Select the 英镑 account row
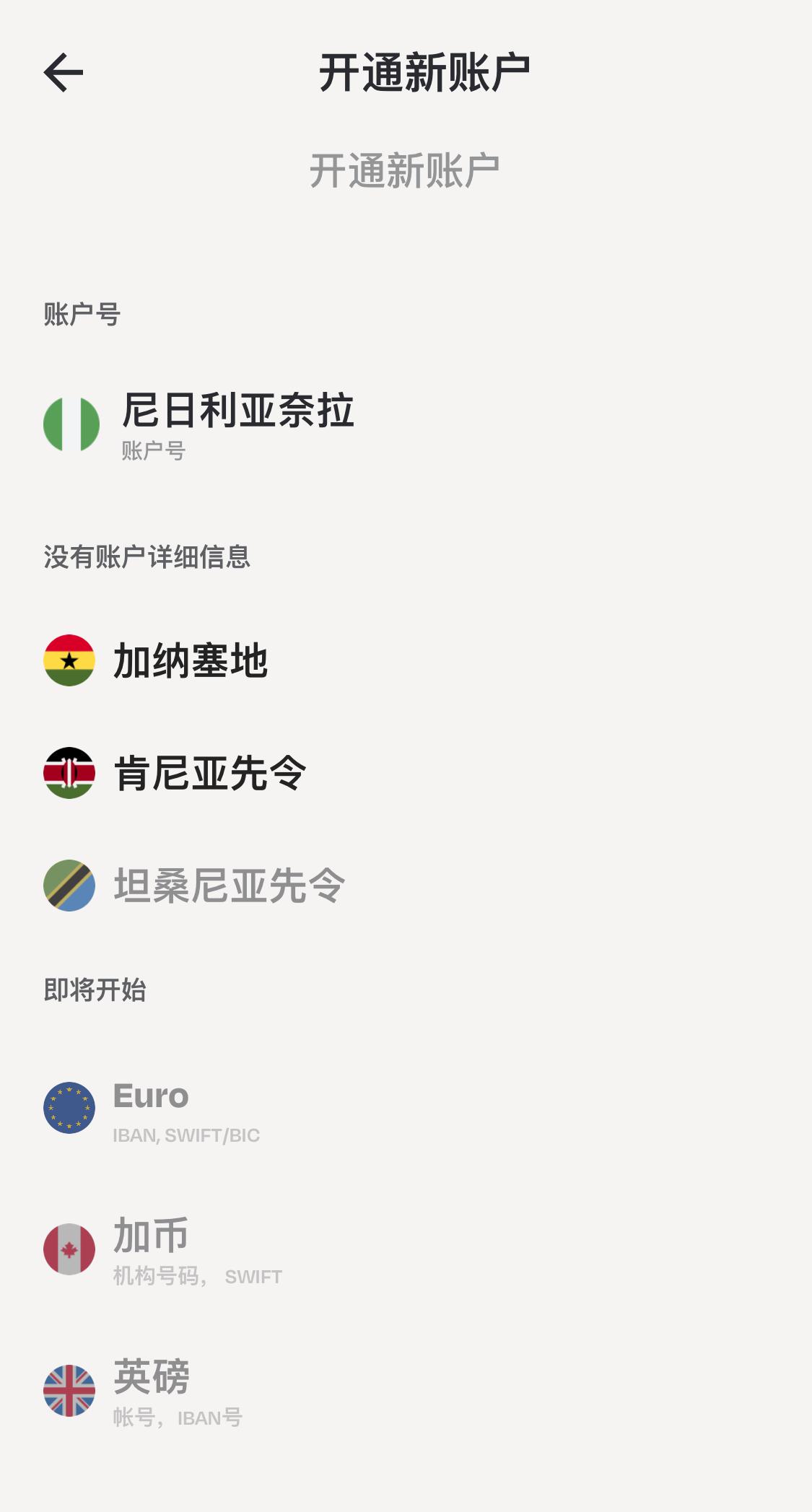 coord(178,1391)
